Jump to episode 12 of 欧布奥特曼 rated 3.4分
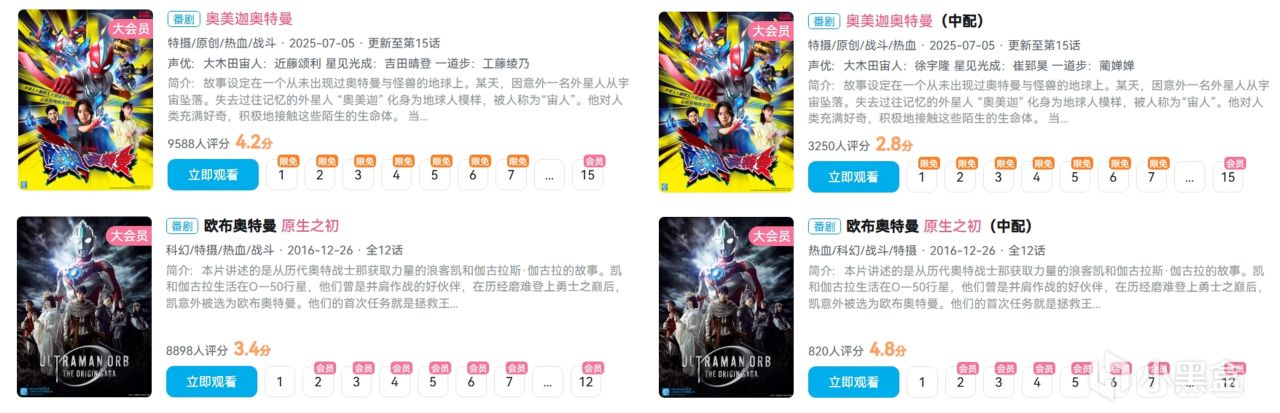 point(587,381)
